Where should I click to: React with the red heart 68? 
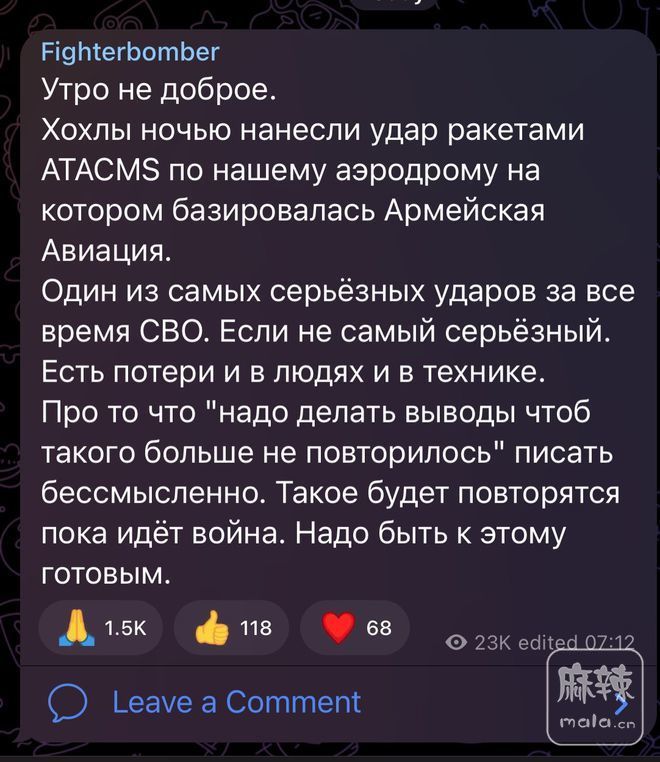[355, 628]
